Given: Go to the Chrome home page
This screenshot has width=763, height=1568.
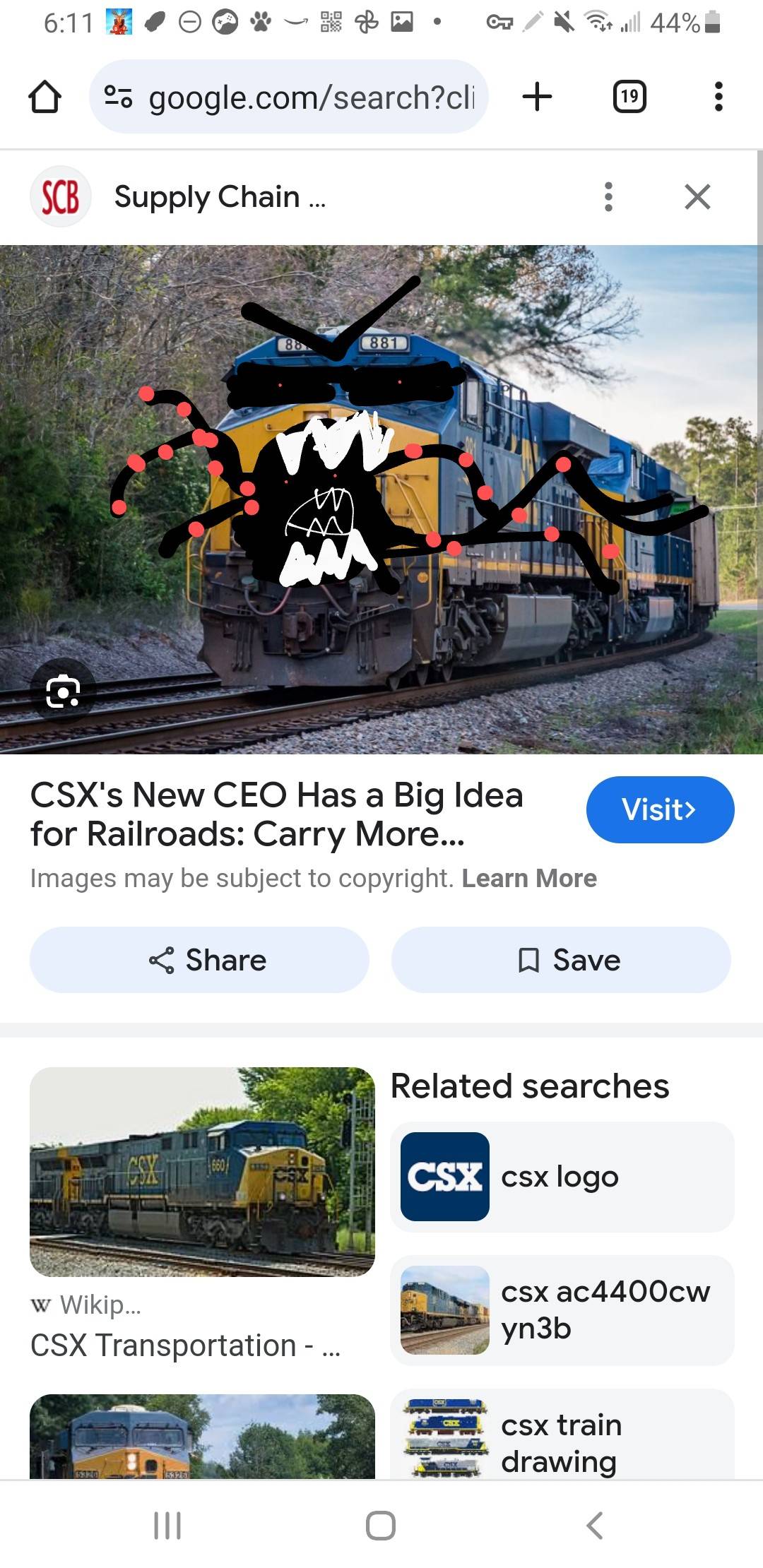Looking at the screenshot, I should (45, 97).
